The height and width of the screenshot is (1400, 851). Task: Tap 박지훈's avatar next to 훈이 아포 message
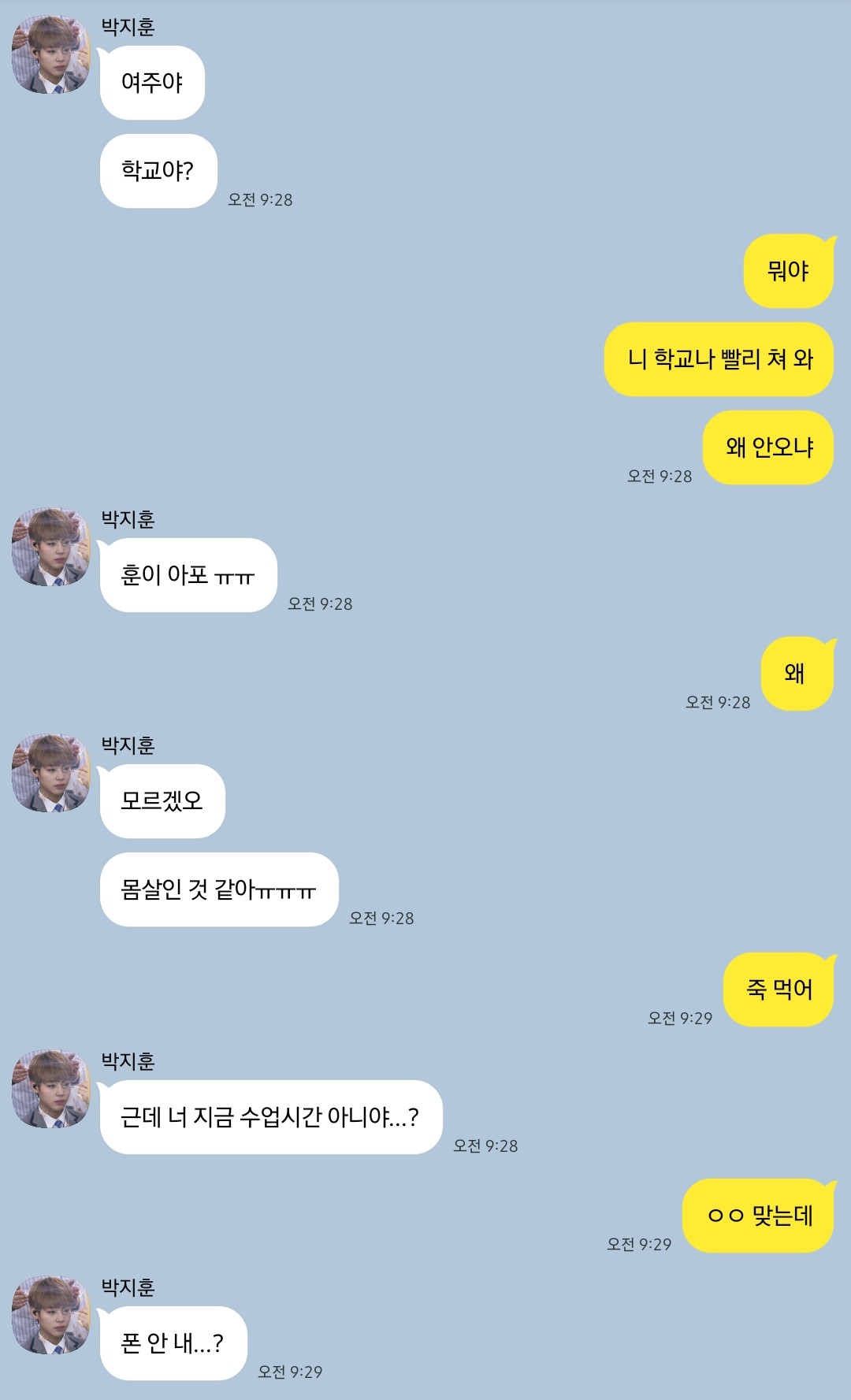[x=51, y=547]
